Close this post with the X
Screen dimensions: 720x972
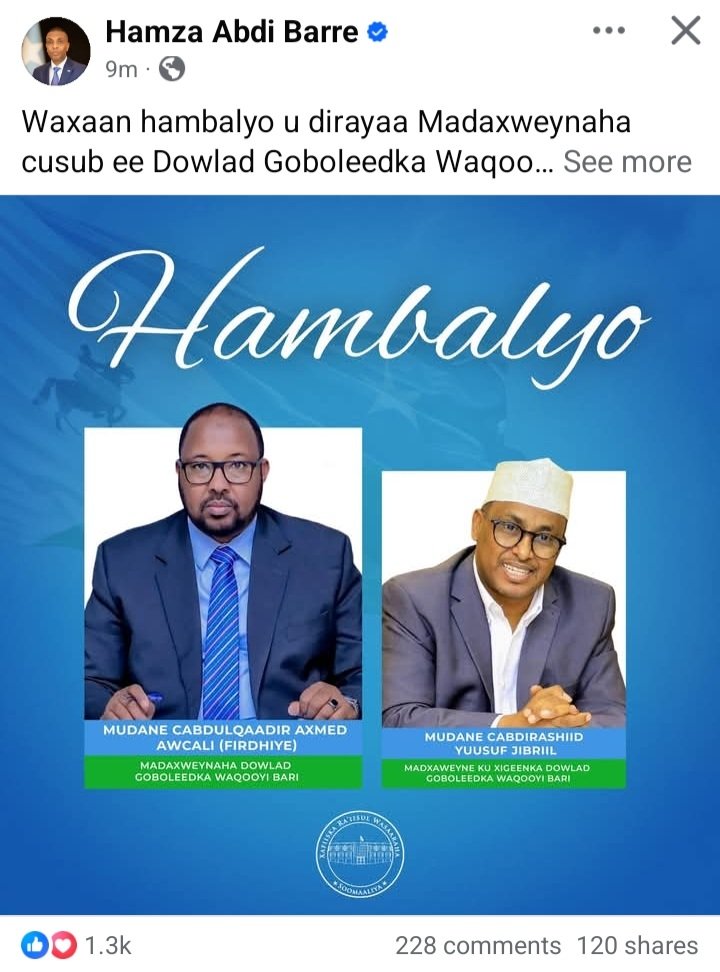point(685,31)
